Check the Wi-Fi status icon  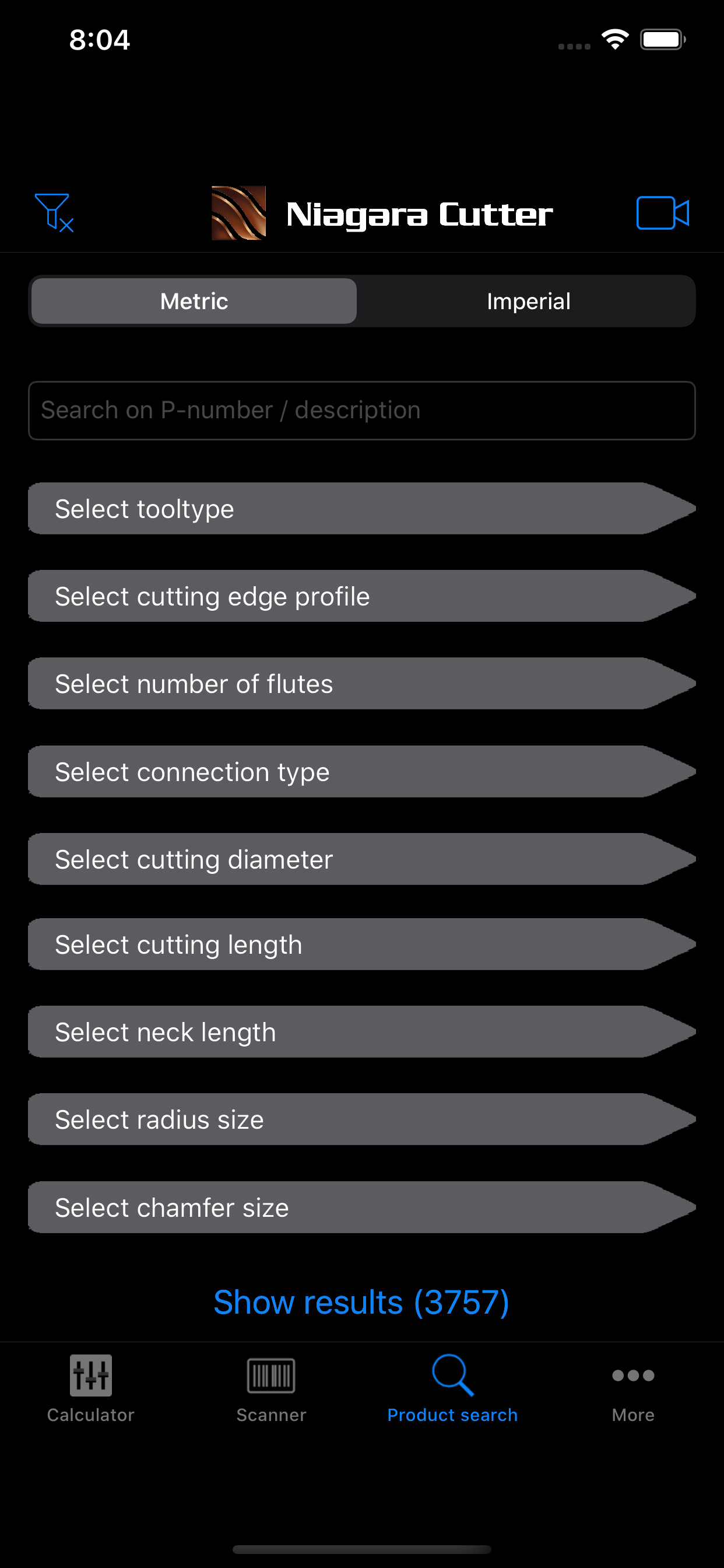point(614,38)
